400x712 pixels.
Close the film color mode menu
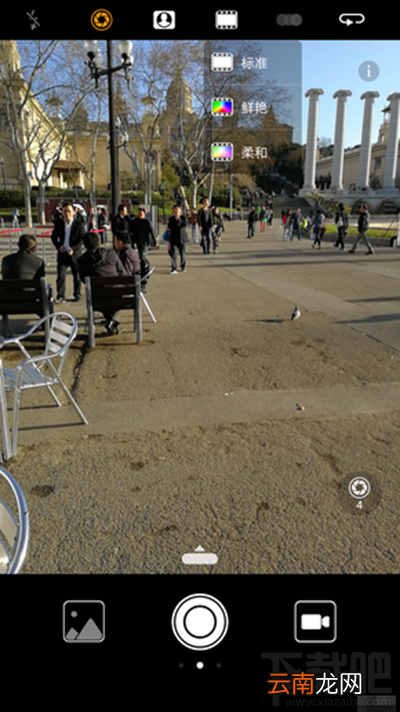(x=227, y=20)
